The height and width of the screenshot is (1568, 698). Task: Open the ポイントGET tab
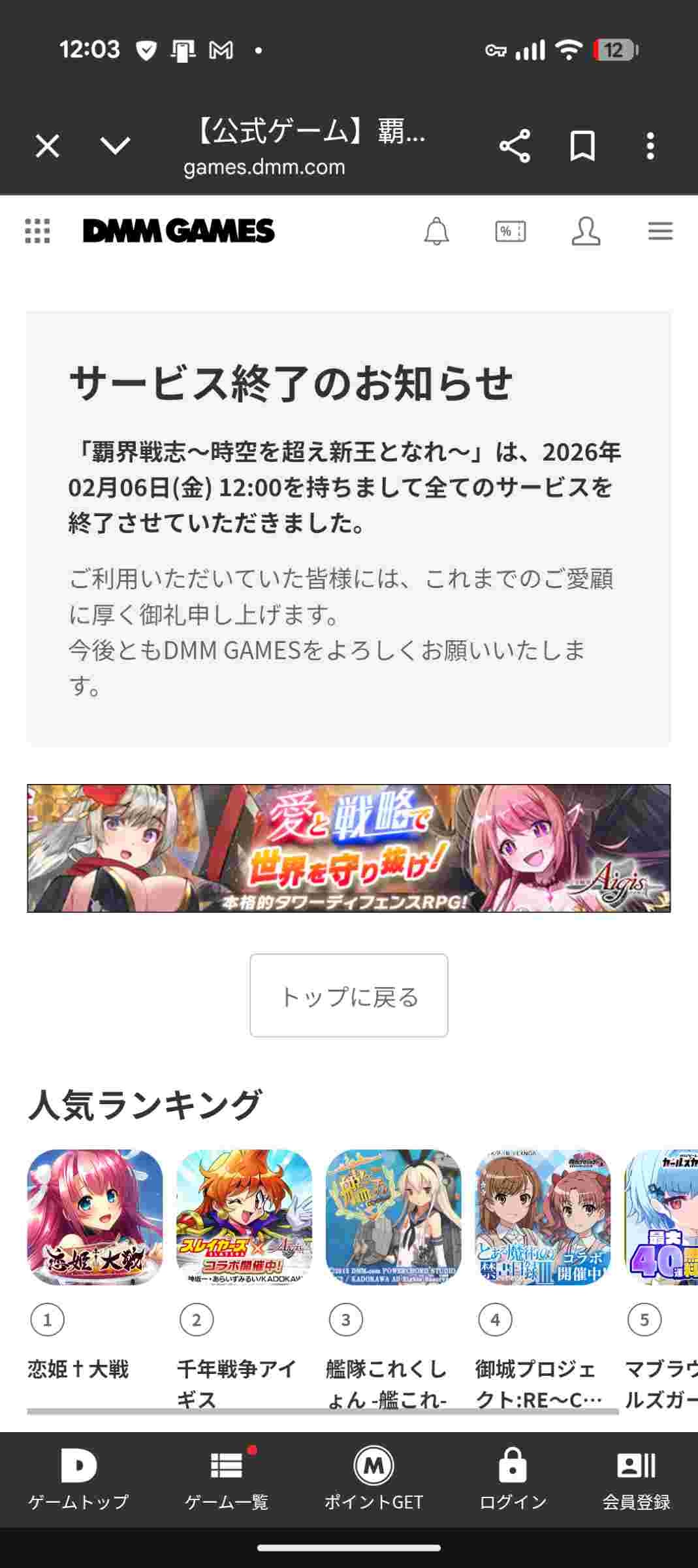373,1479
